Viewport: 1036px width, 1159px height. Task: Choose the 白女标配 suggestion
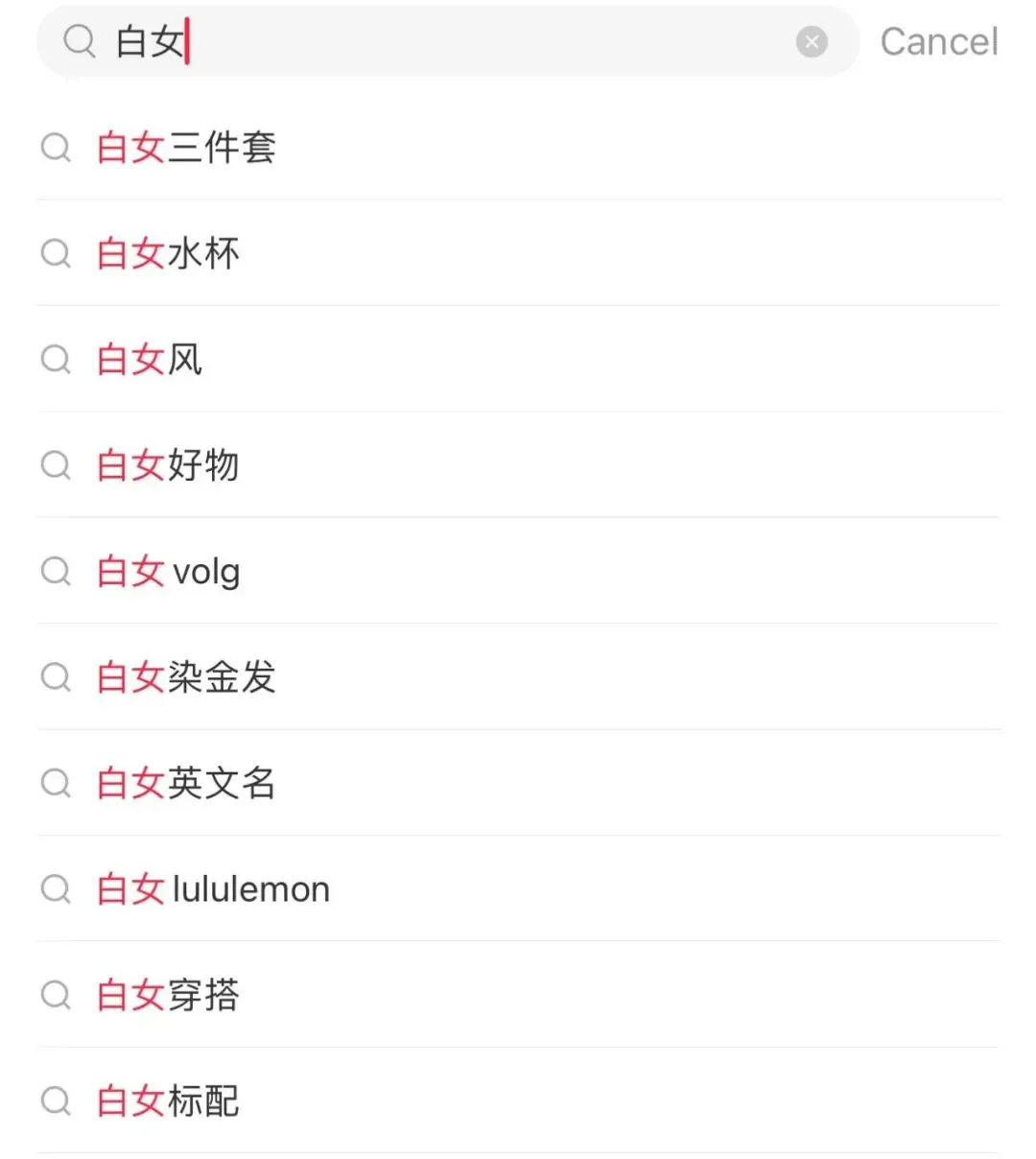(x=168, y=1100)
